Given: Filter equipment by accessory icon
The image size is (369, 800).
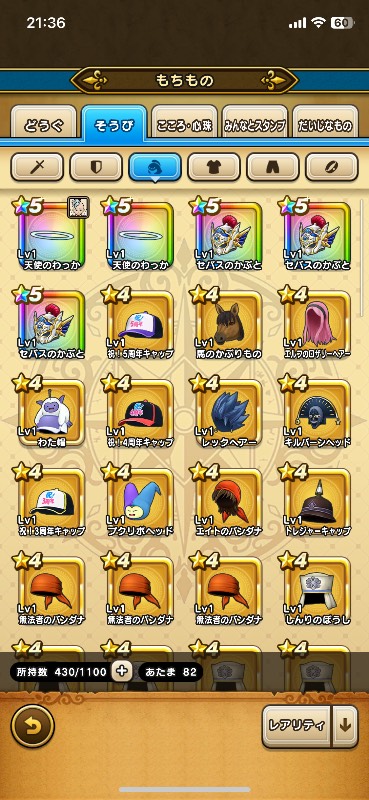Looking at the screenshot, I should [x=332, y=167].
